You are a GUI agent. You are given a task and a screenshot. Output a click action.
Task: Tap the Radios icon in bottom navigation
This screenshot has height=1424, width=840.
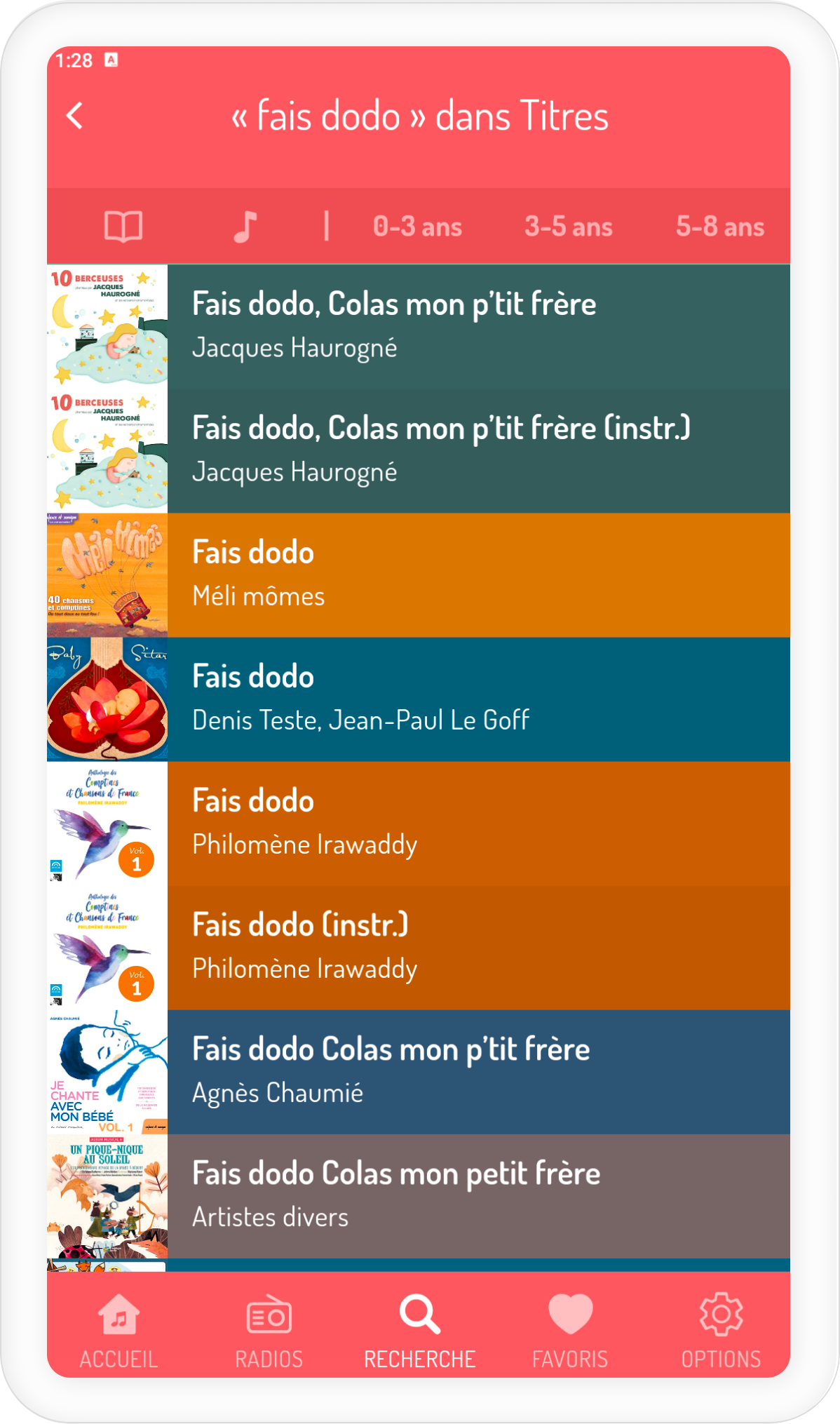(x=268, y=1317)
